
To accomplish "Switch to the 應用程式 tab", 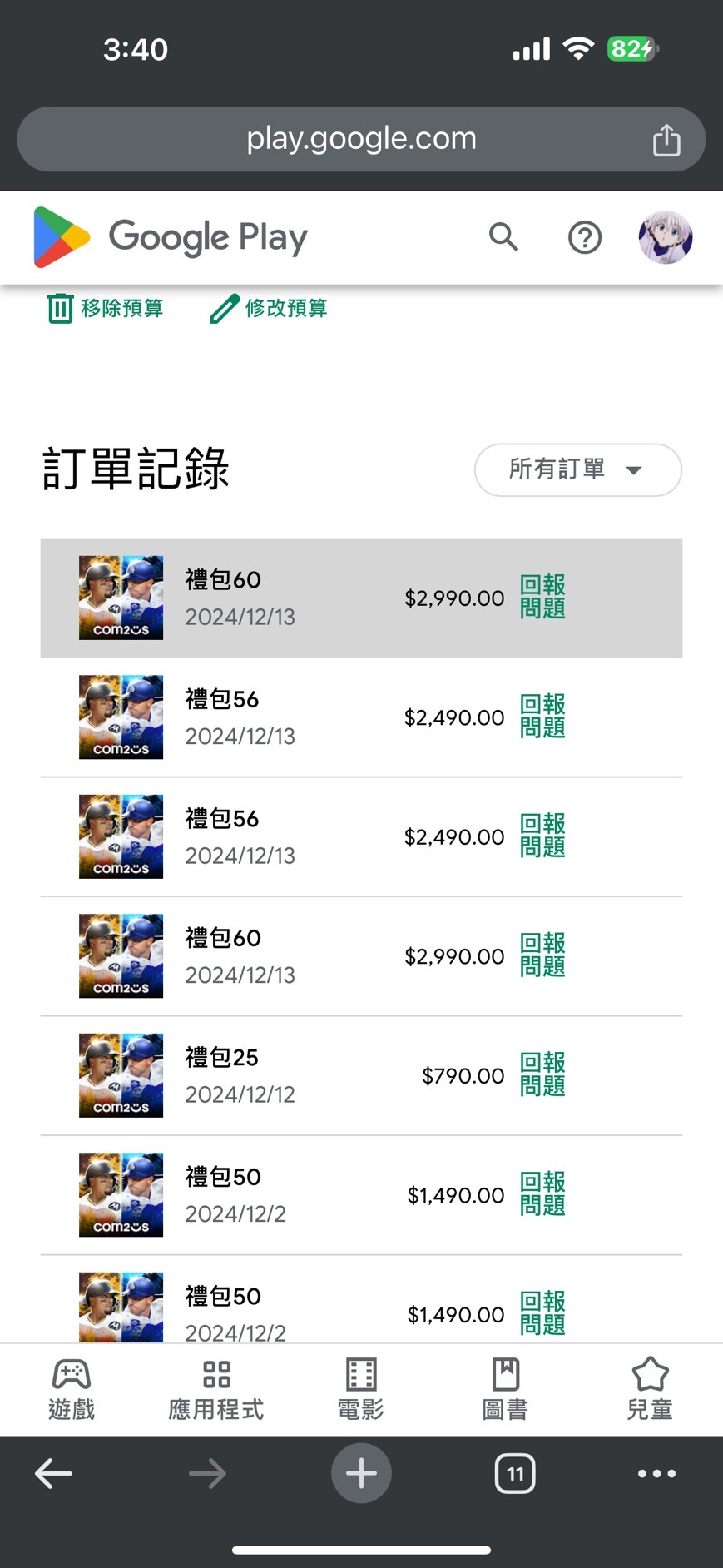I will coord(216,1389).
